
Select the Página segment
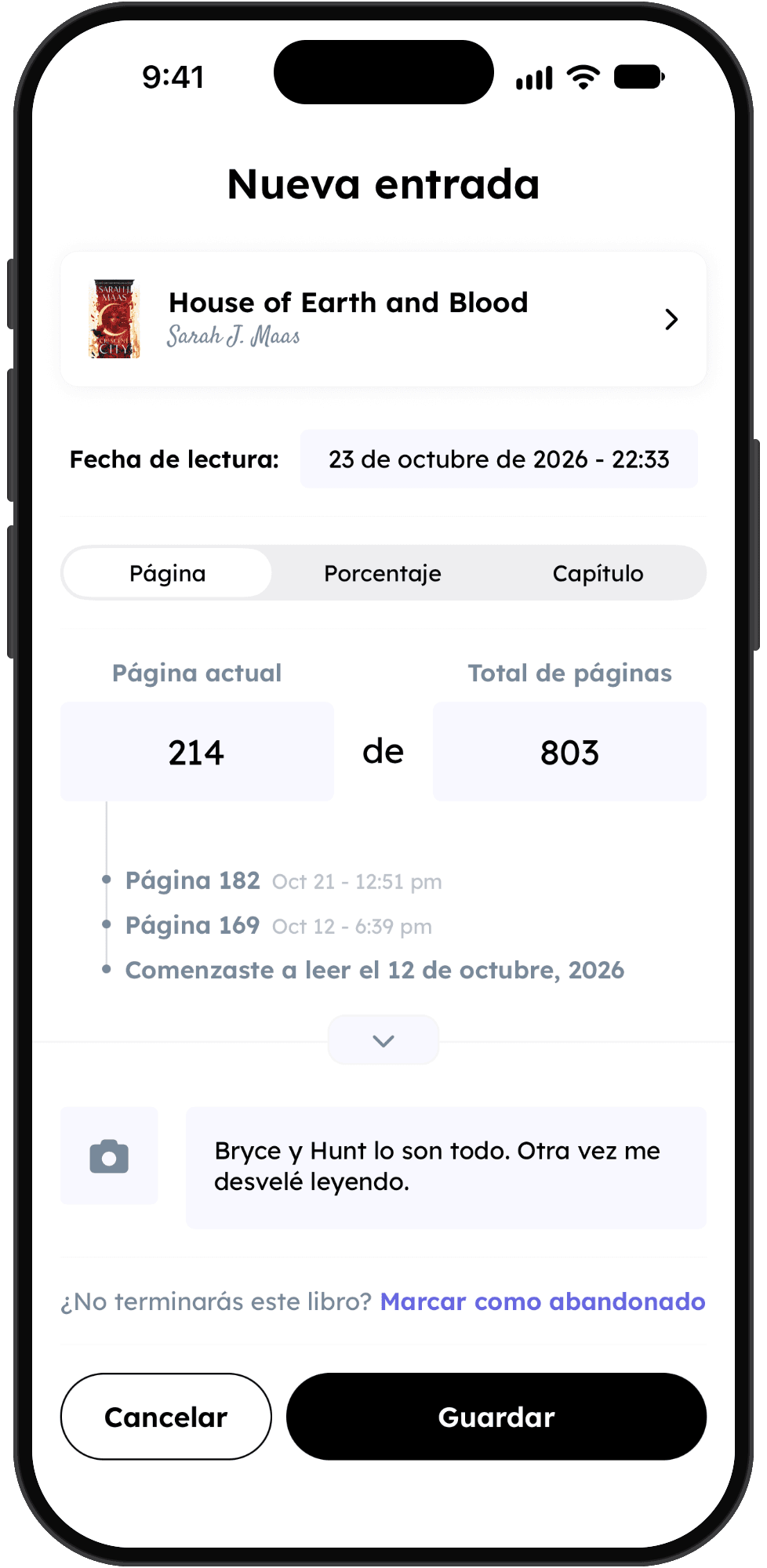167,573
